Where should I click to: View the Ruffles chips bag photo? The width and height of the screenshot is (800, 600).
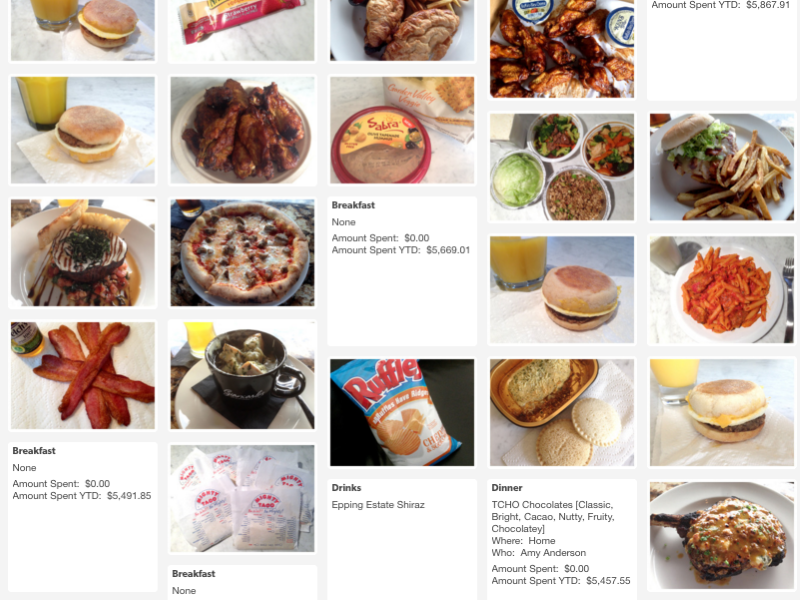(402, 412)
